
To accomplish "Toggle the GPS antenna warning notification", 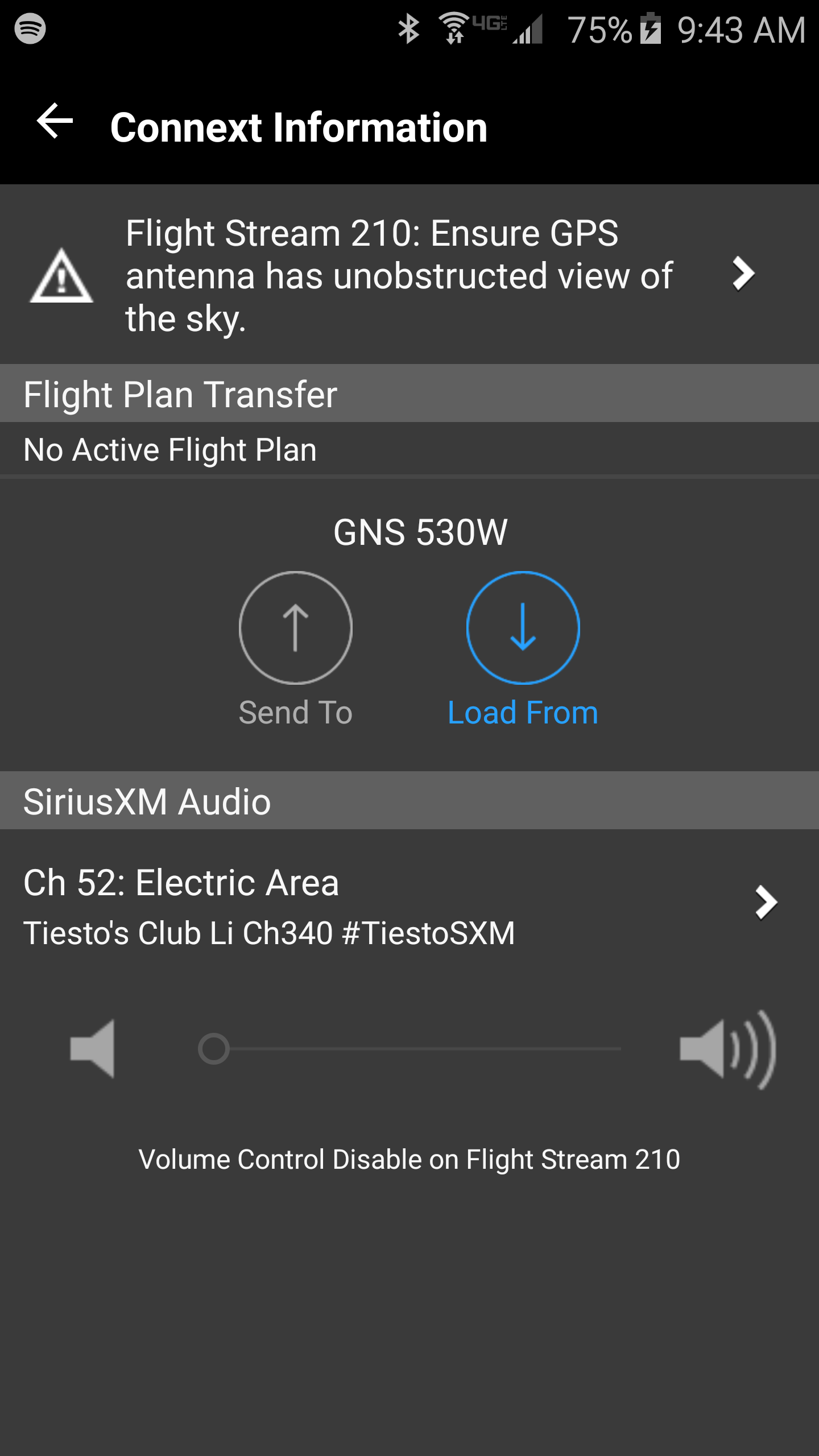I will tap(398, 277).
